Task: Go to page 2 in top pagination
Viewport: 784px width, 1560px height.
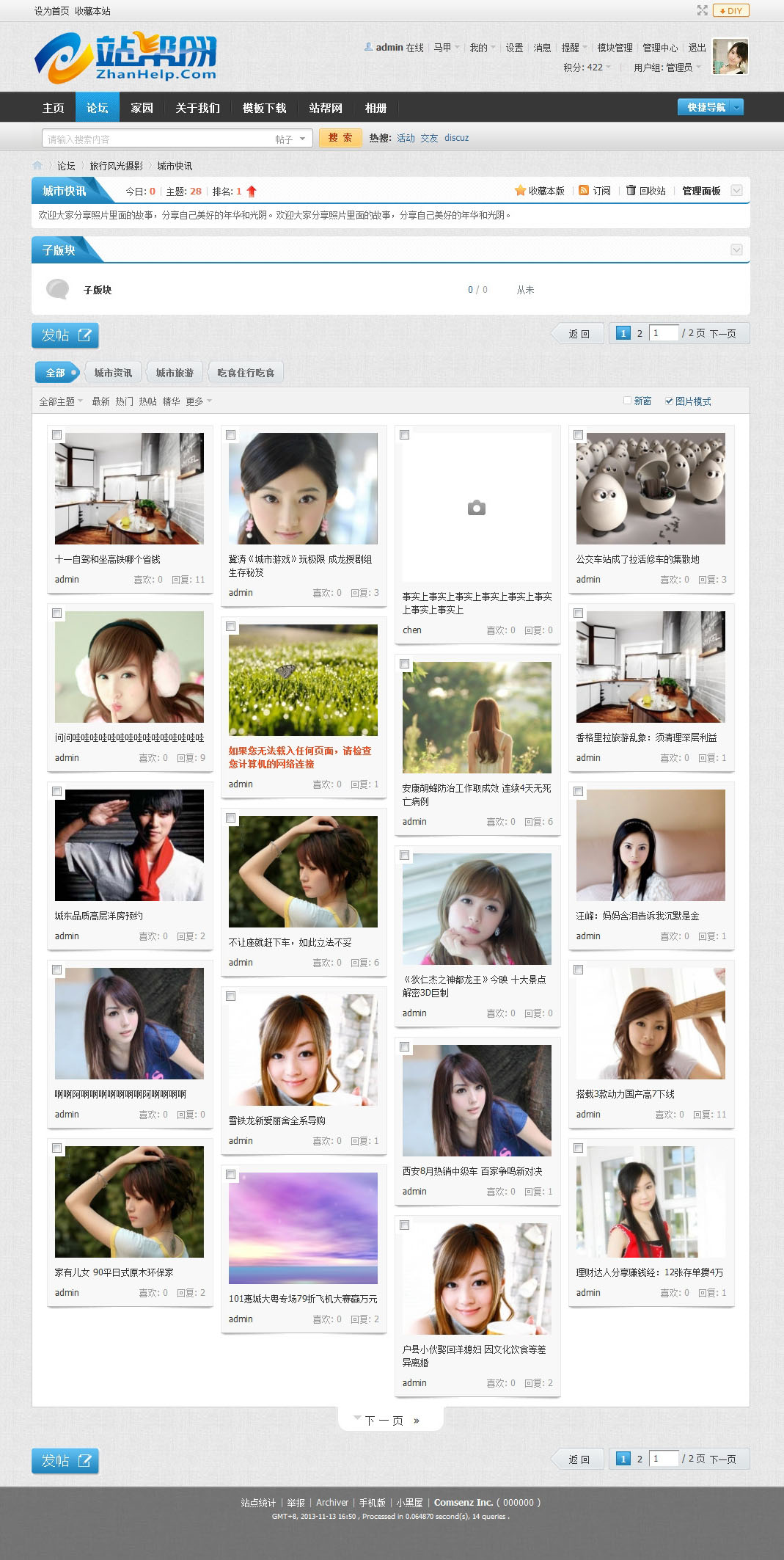Action: [x=640, y=334]
